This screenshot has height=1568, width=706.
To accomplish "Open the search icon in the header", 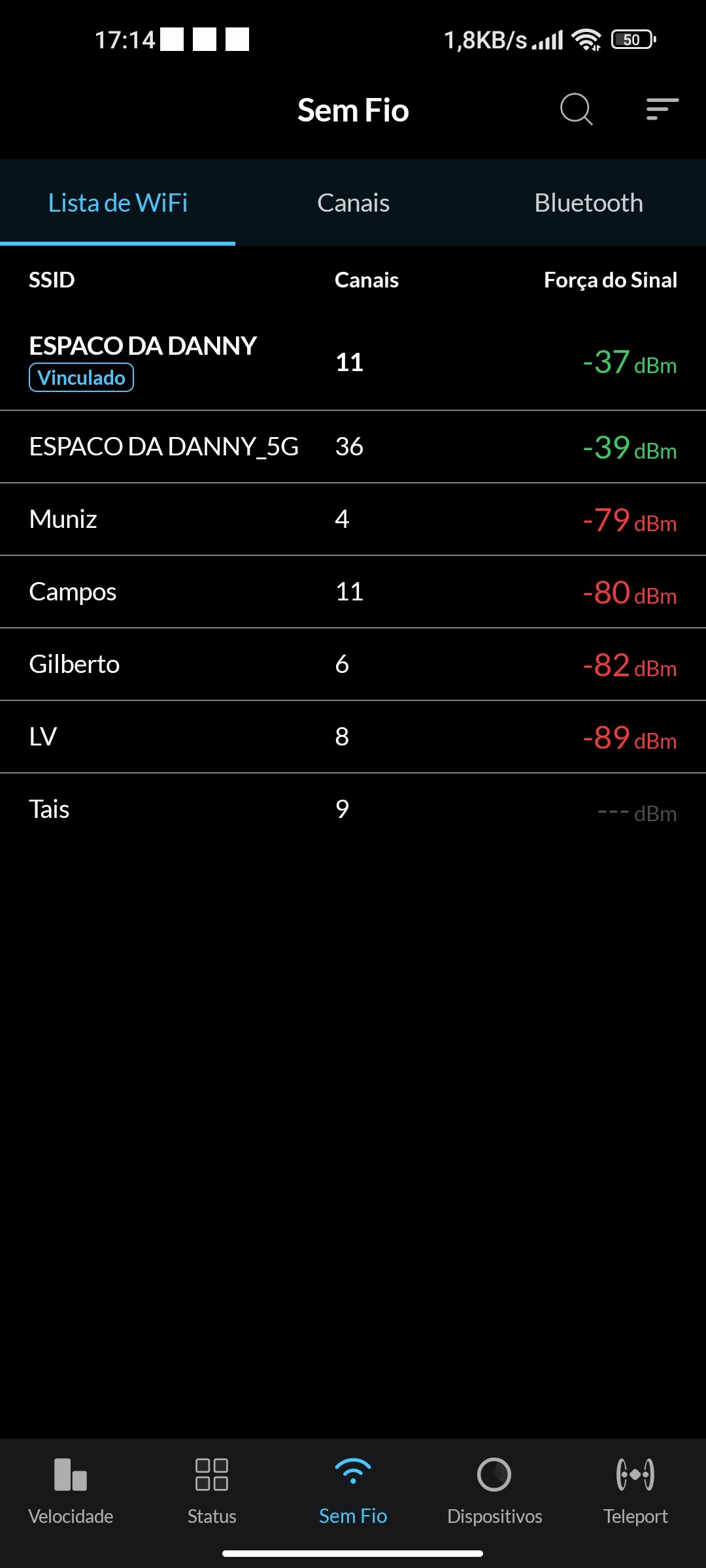I will click(576, 109).
